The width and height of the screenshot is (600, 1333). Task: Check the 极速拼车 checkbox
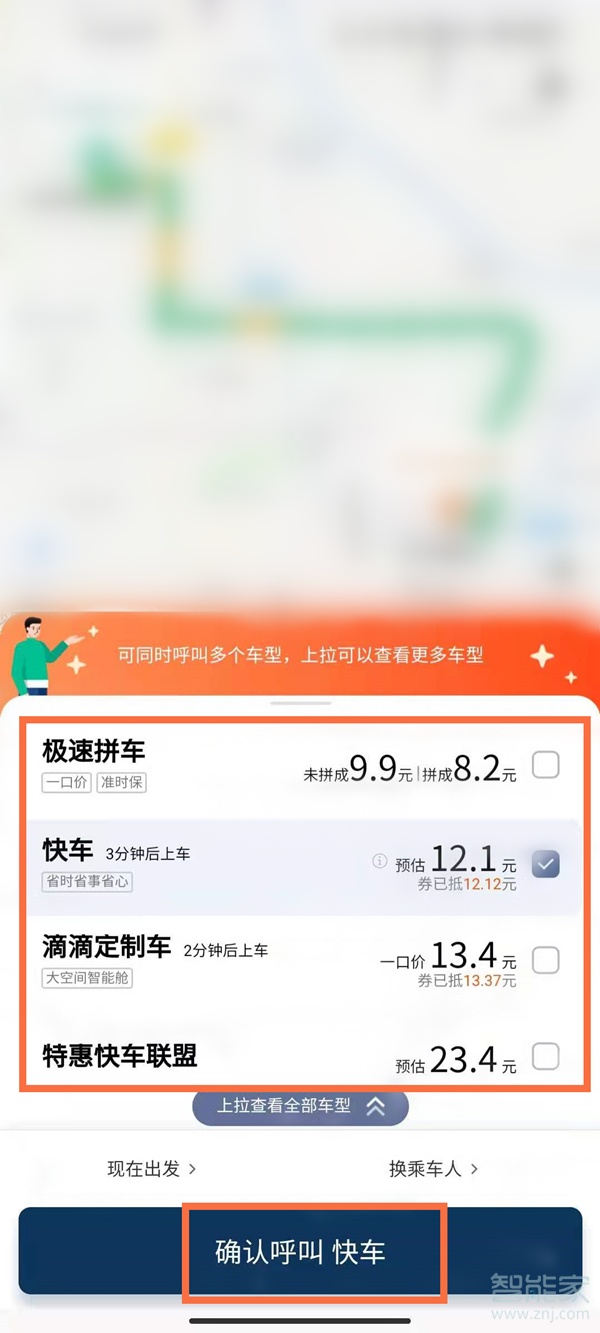point(545,766)
